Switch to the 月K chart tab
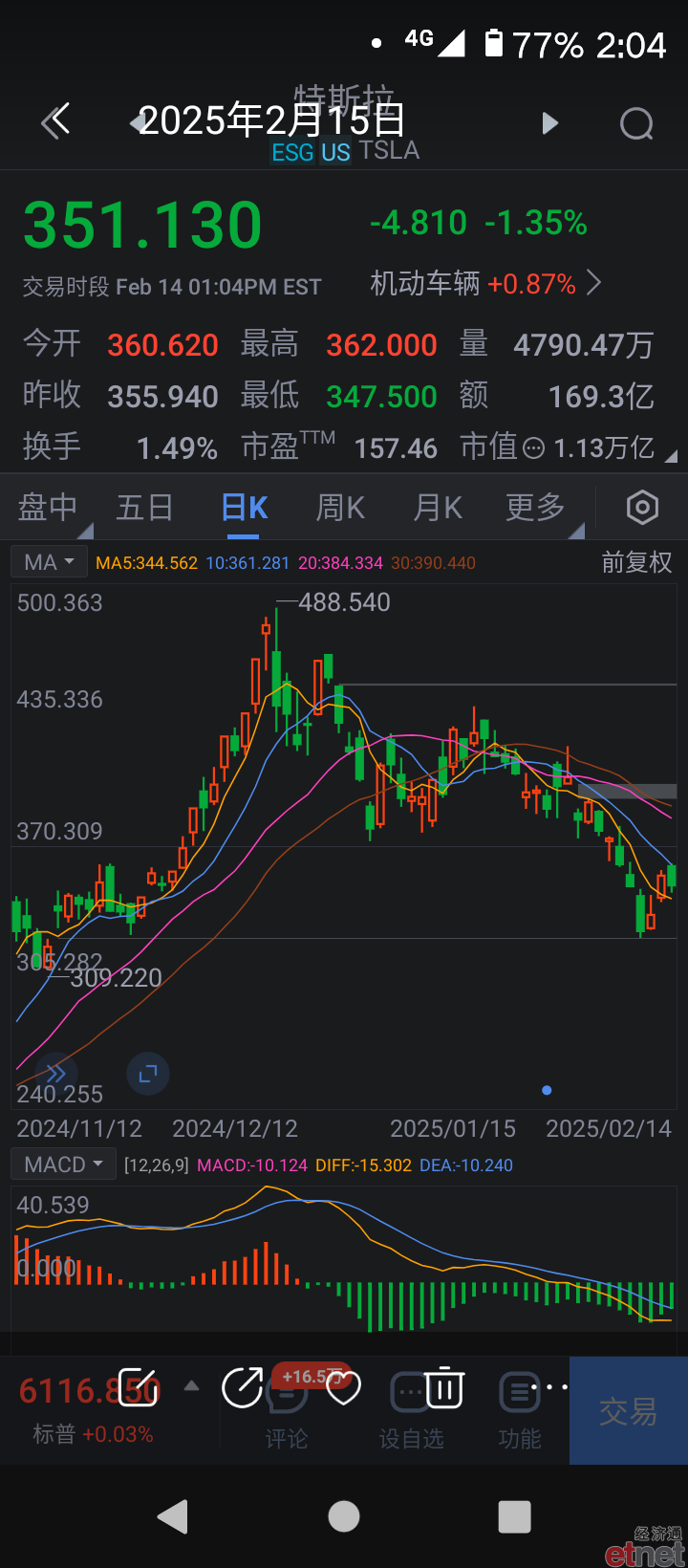This screenshot has height=1568, width=688. pos(438,508)
